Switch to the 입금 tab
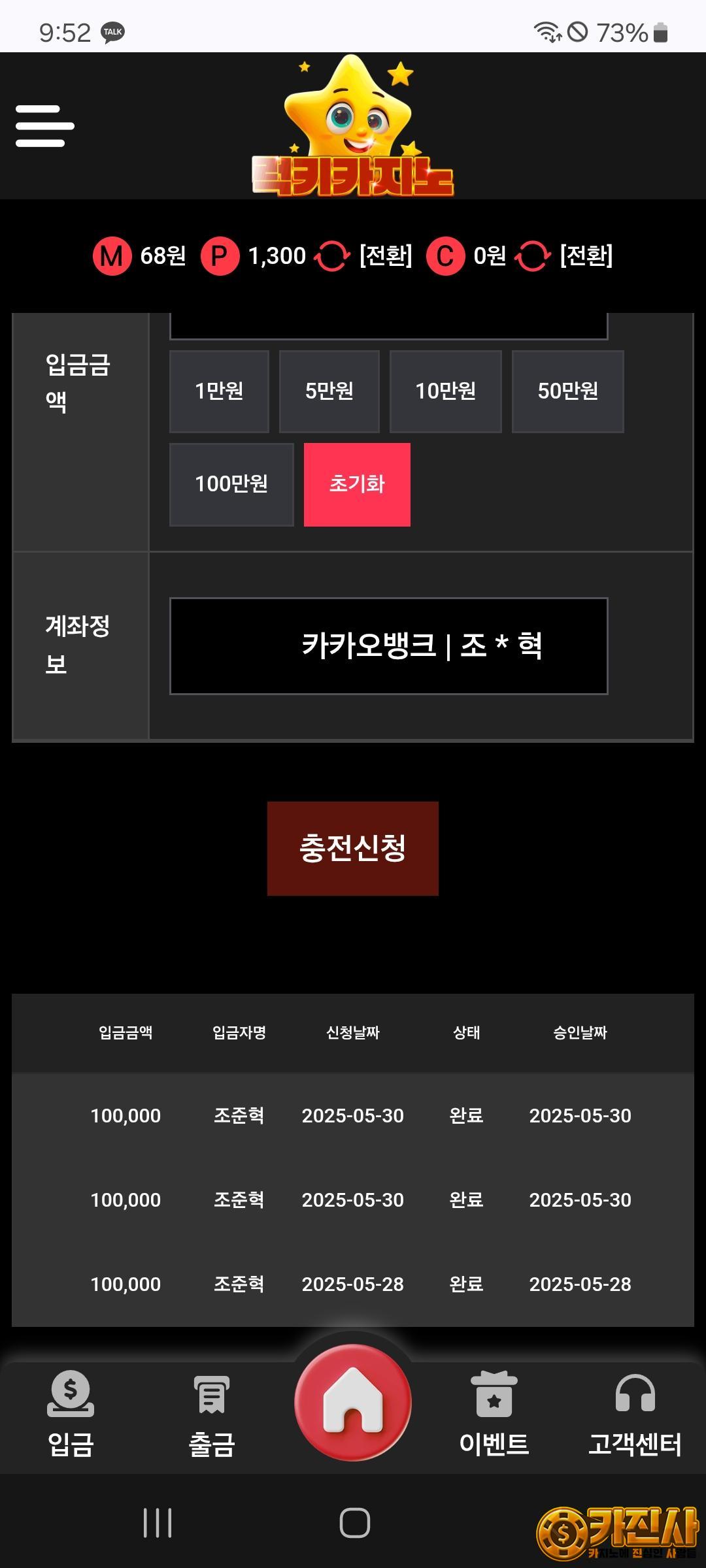This screenshot has width=706, height=1568. click(x=71, y=1415)
